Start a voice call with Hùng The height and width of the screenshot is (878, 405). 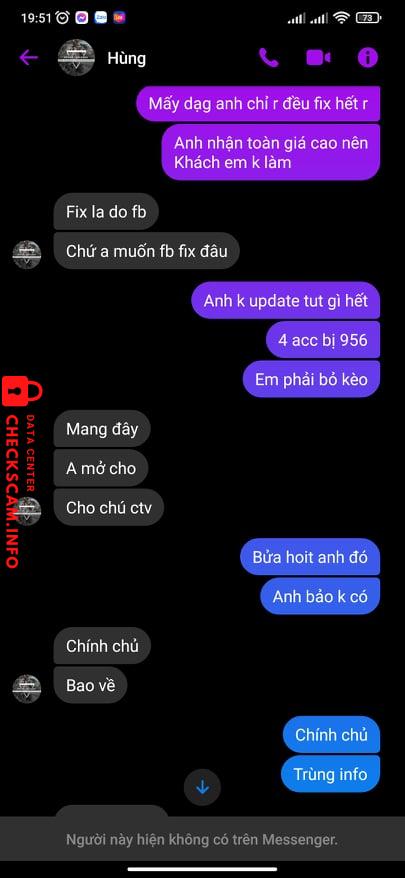pyautogui.click(x=268, y=58)
